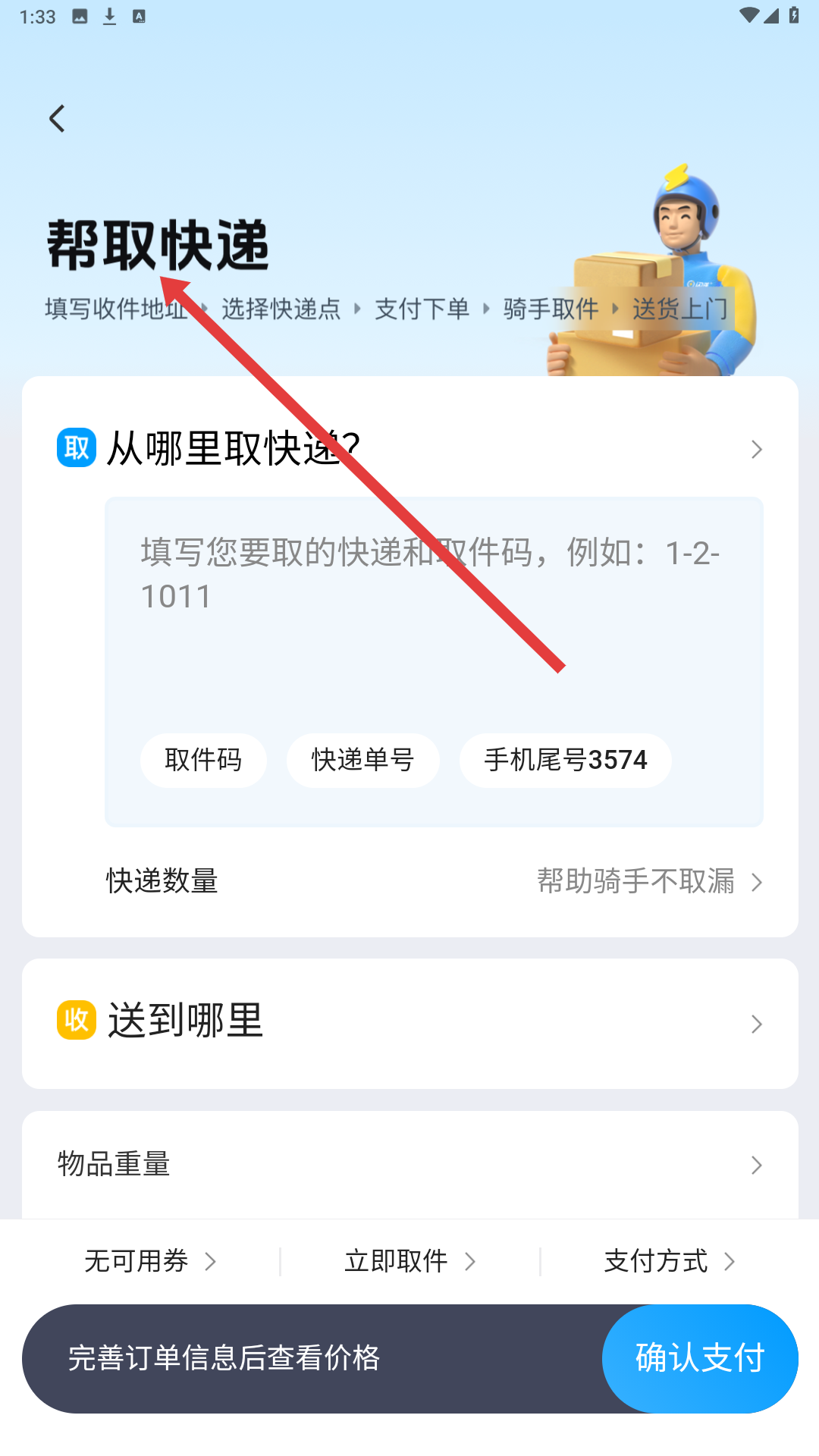Open the 从哪里取快递 pickup location row
Viewport: 819px width, 1456px height.
click(x=409, y=448)
